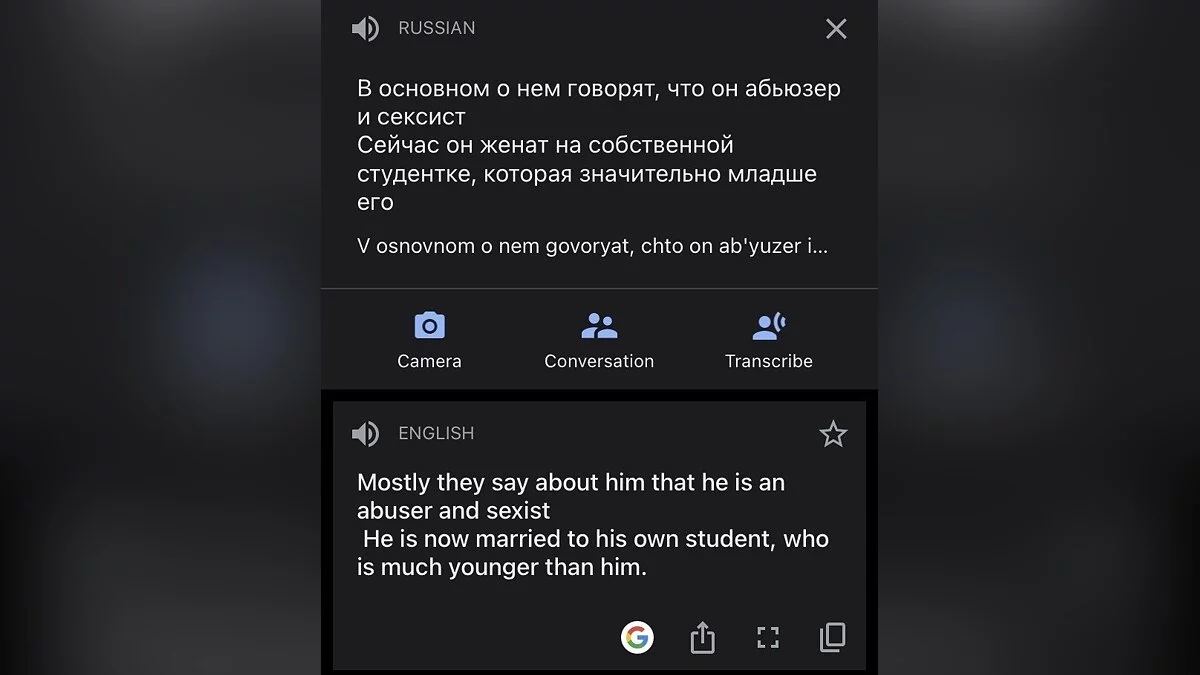Viewport: 1200px width, 675px height.
Task: Open Transcribe mode
Action: click(x=768, y=340)
